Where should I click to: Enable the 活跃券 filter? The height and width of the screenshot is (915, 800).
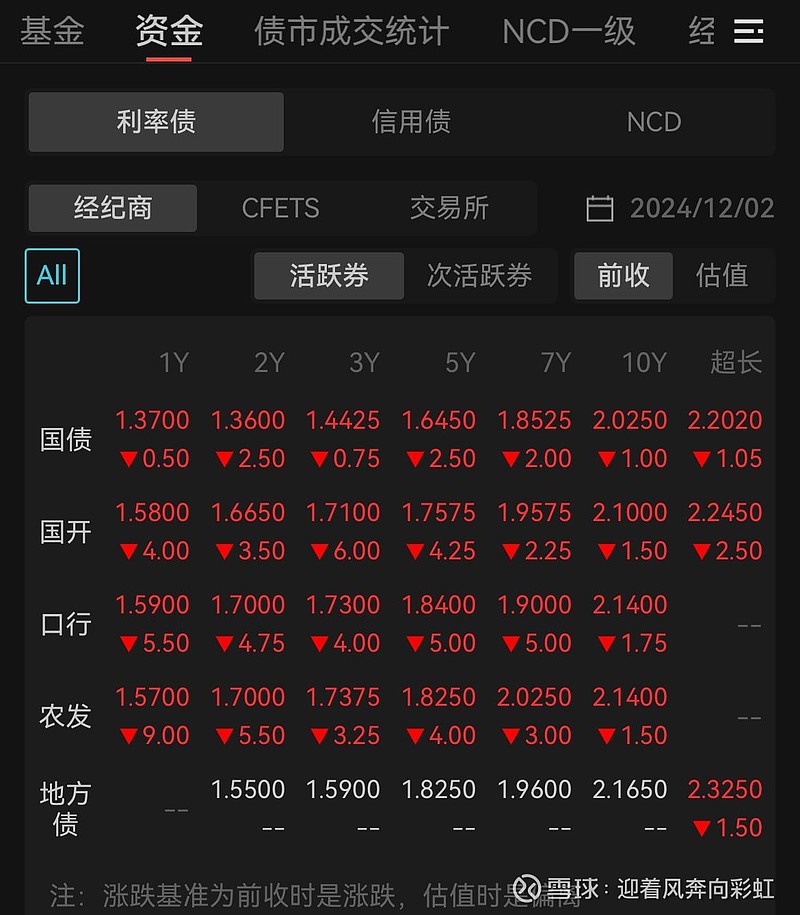coord(328,276)
